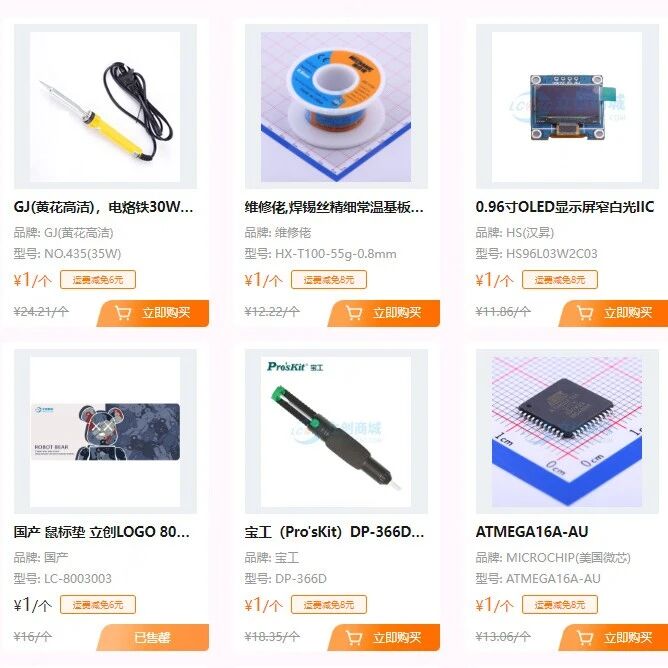Open the GJ soldering iron product image
The width and height of the screenshot is (668, 668).
[105, 107]
